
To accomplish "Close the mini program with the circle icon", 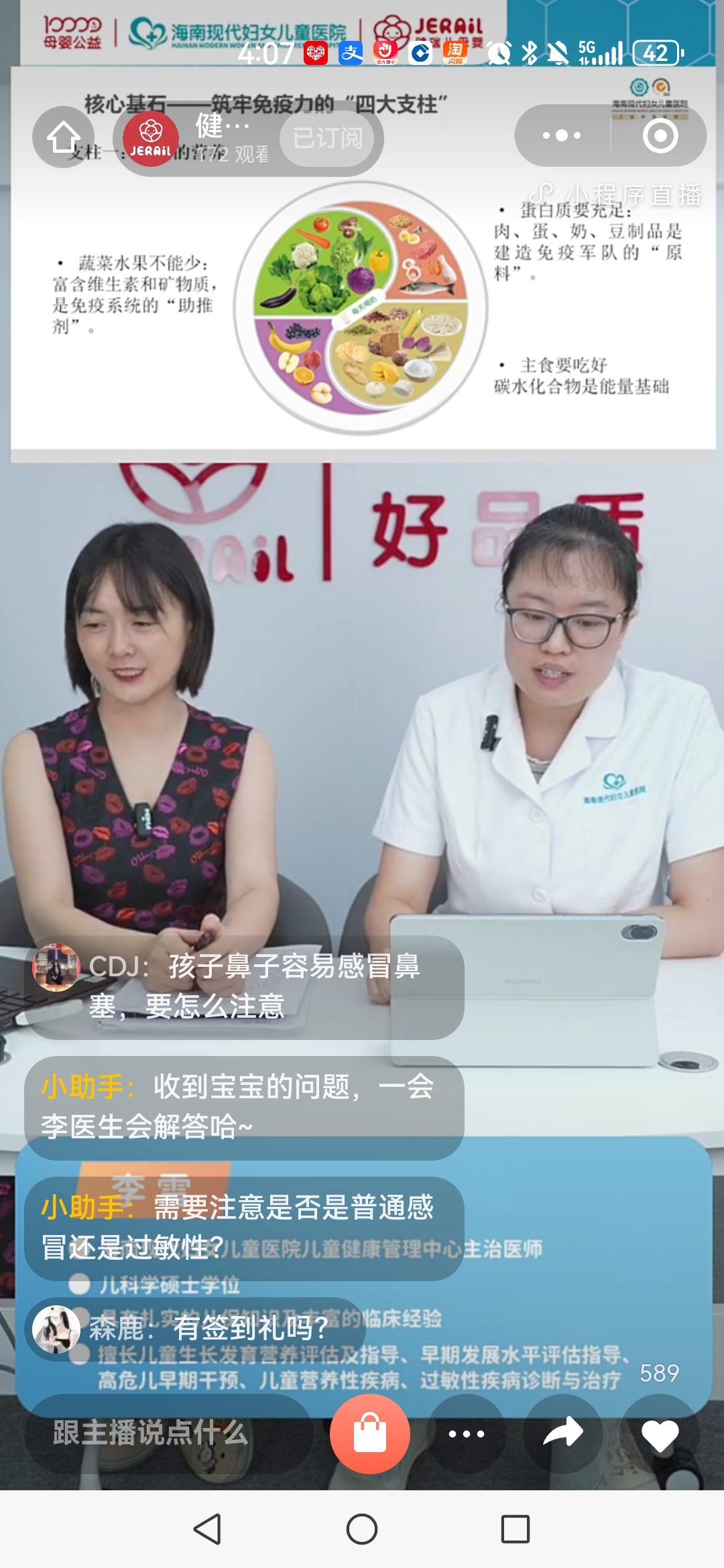I will [x=660, y=136].
